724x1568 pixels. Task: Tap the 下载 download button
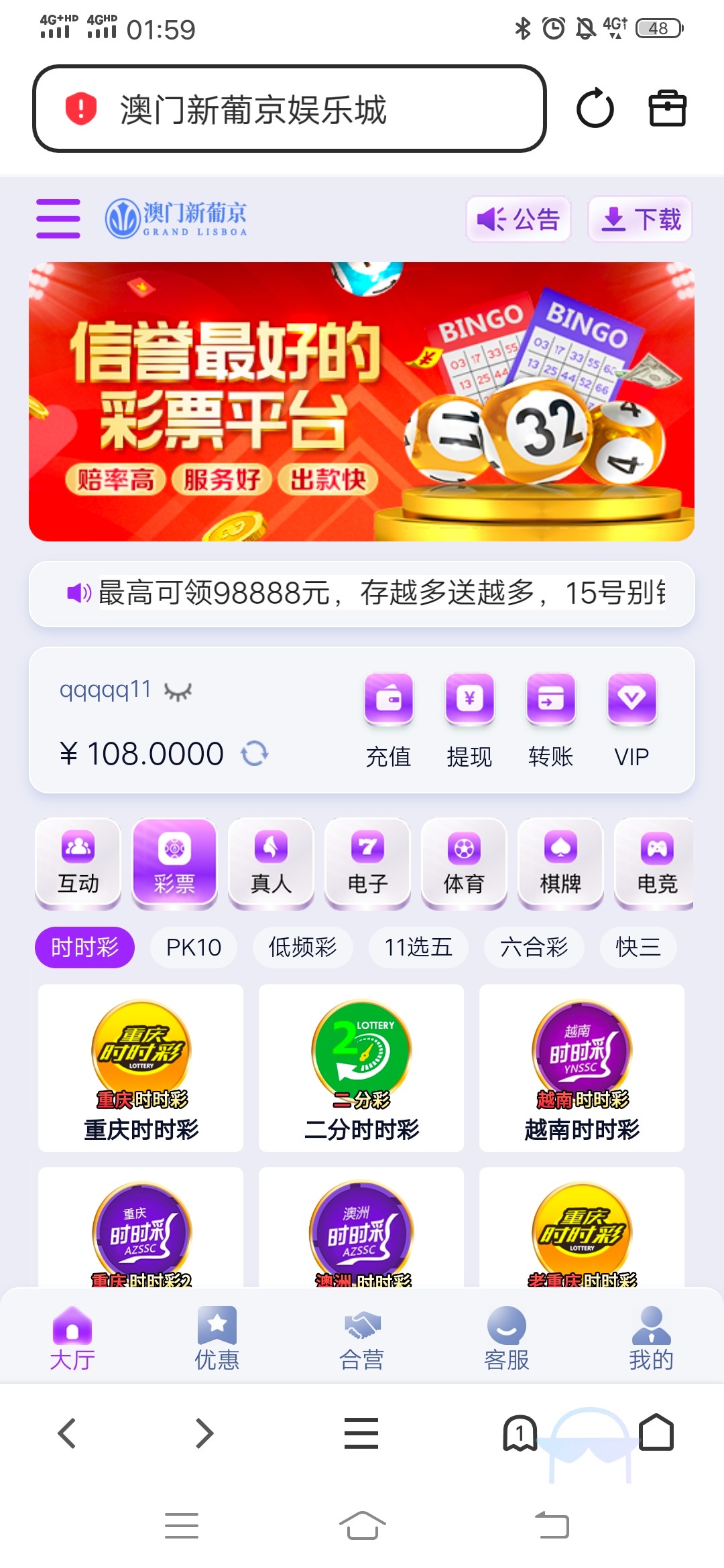(x=640, y=219)
